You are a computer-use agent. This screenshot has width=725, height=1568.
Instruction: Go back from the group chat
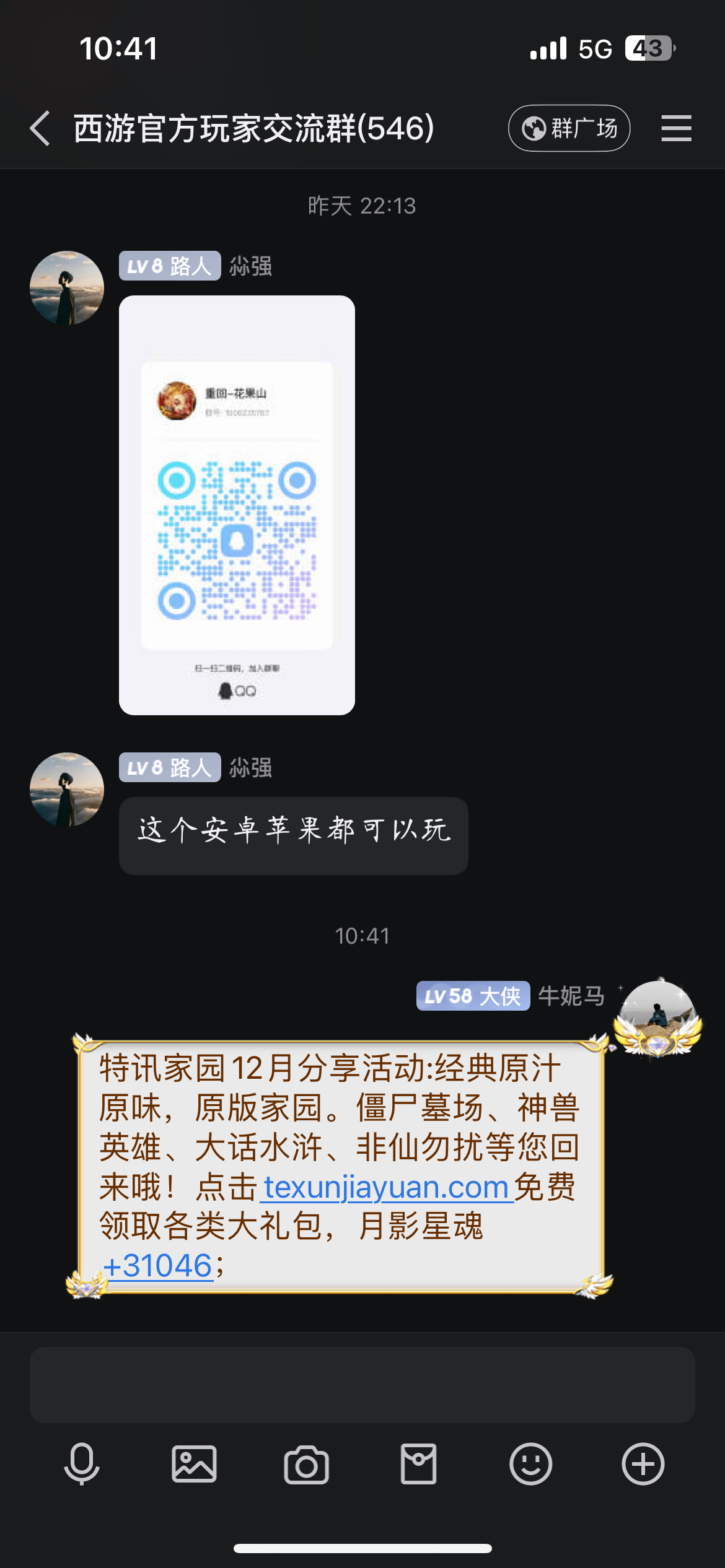(x=41, y=129)
